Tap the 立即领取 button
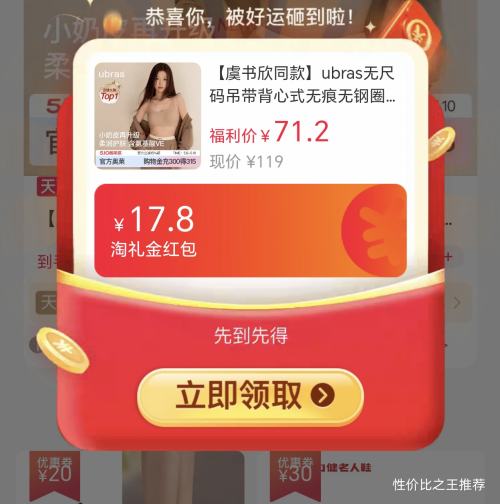Image resolution: width=500 pixels, height=504 pixels. tap(250, 397)
